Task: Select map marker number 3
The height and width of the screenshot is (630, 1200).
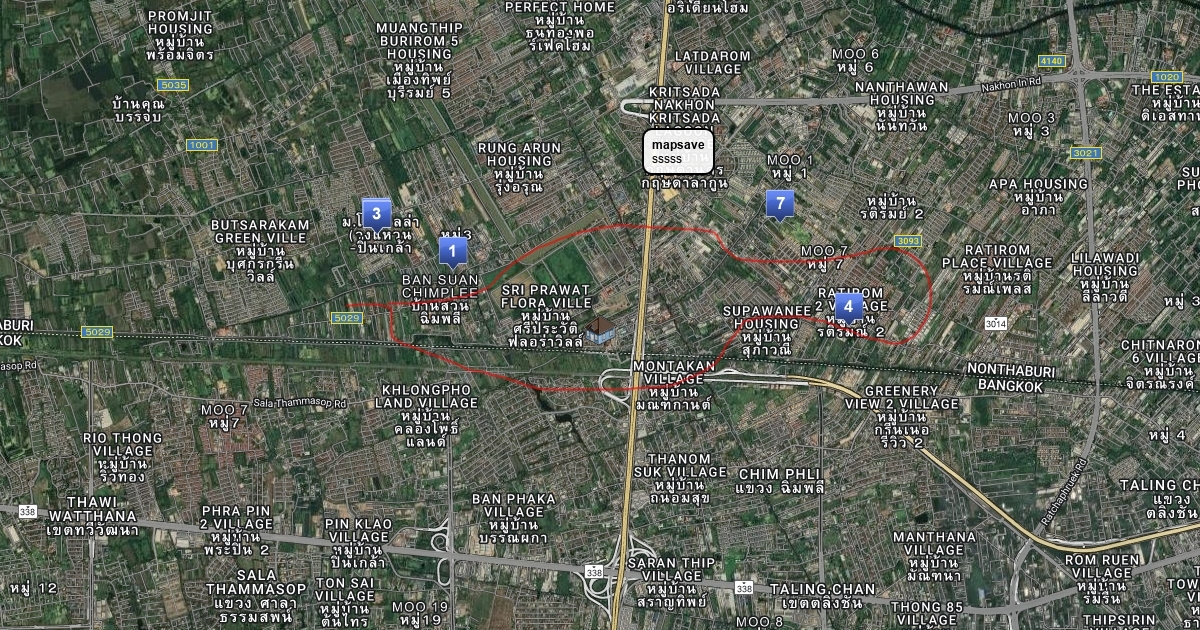Action: (376, 212)
